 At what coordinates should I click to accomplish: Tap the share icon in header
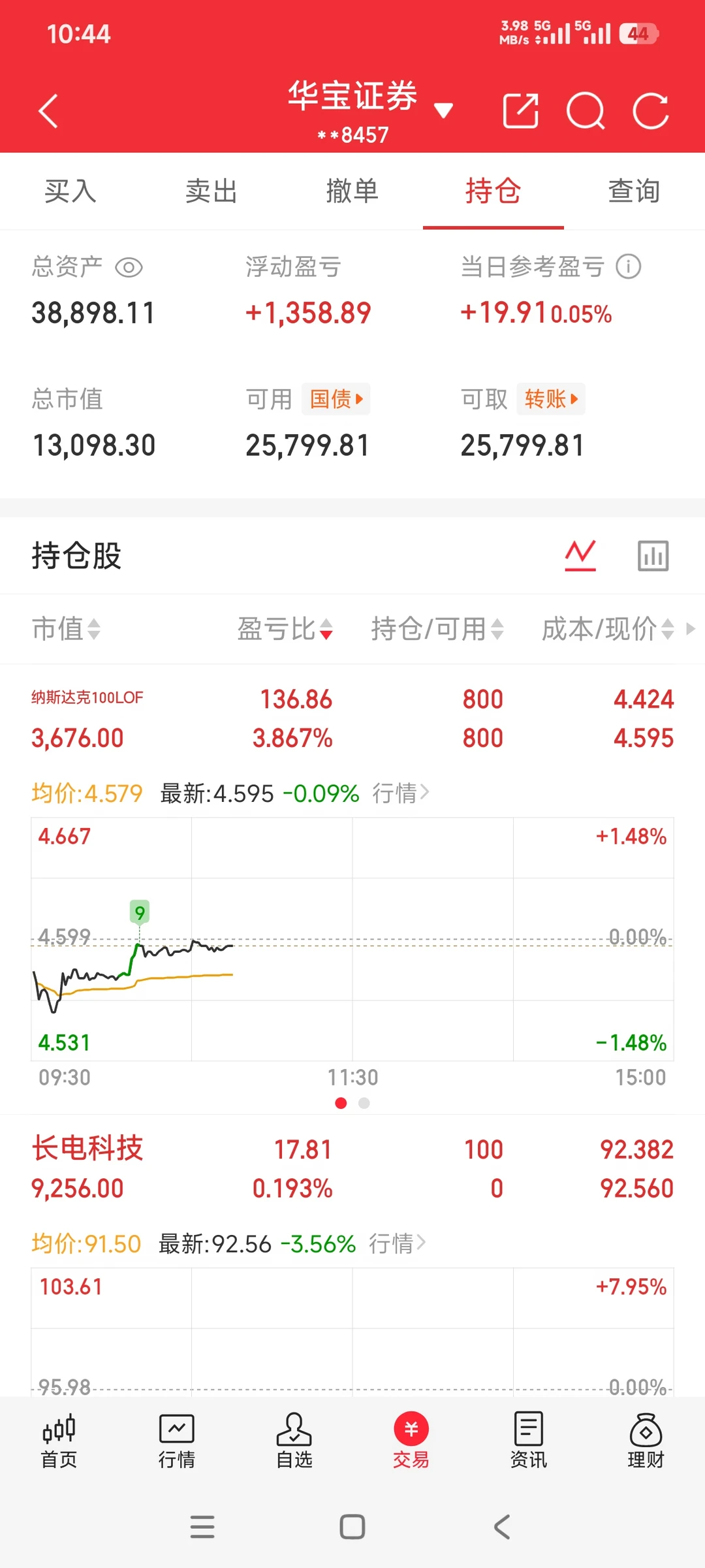coord(521,111)
